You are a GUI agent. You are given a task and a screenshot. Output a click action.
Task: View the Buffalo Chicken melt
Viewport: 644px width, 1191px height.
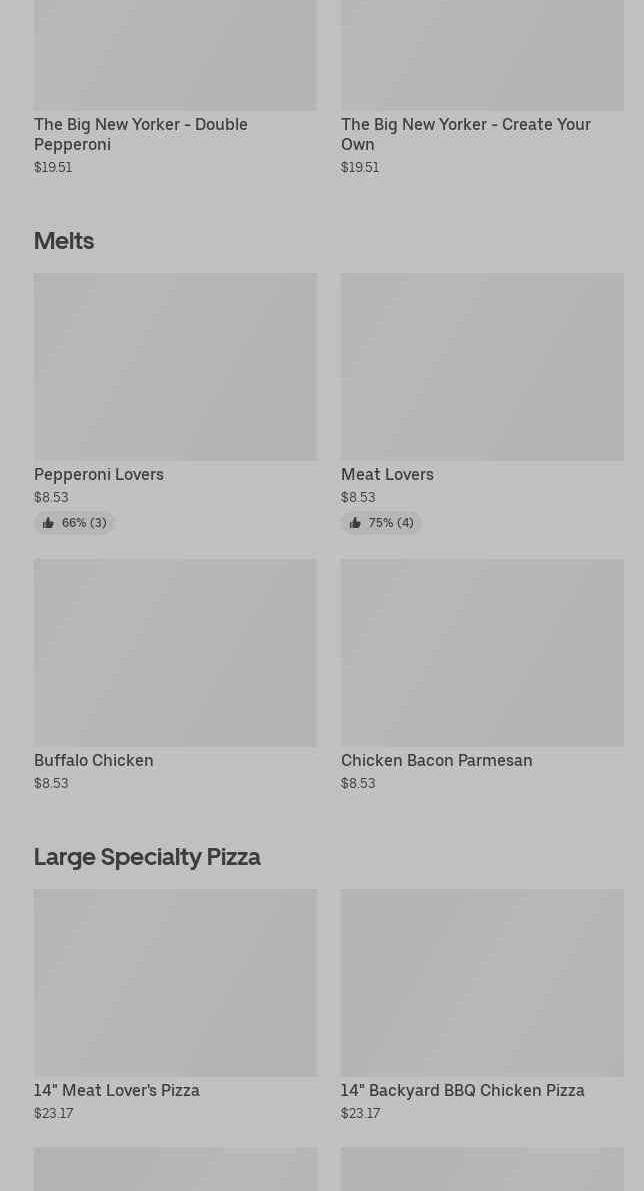pyautogui.click(x=175, y=654)
